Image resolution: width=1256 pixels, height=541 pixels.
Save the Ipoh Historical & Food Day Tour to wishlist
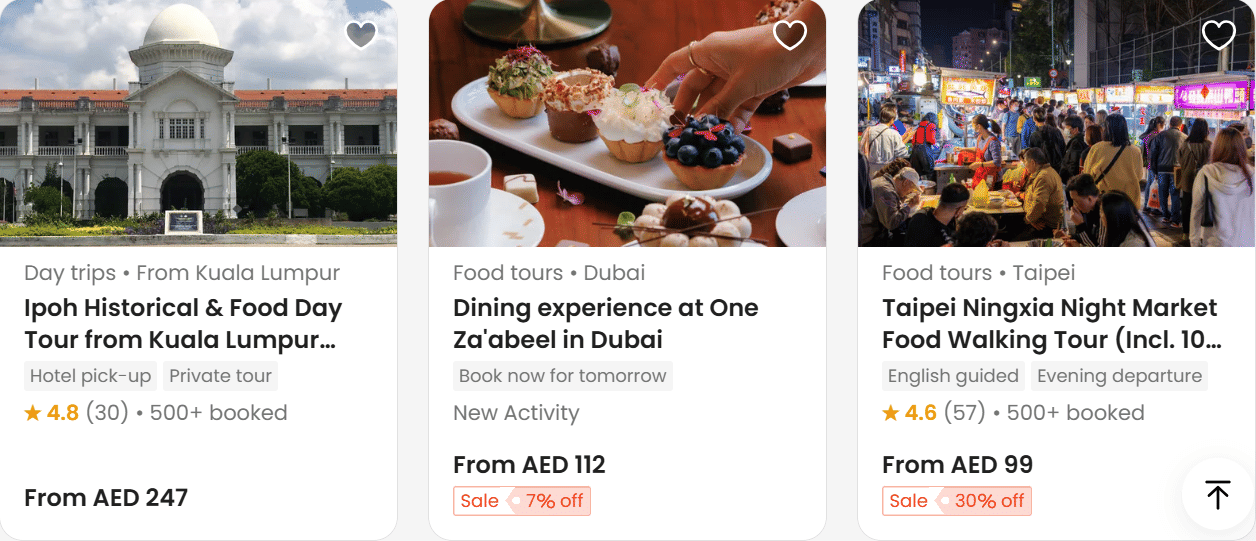tap(361, 35)
